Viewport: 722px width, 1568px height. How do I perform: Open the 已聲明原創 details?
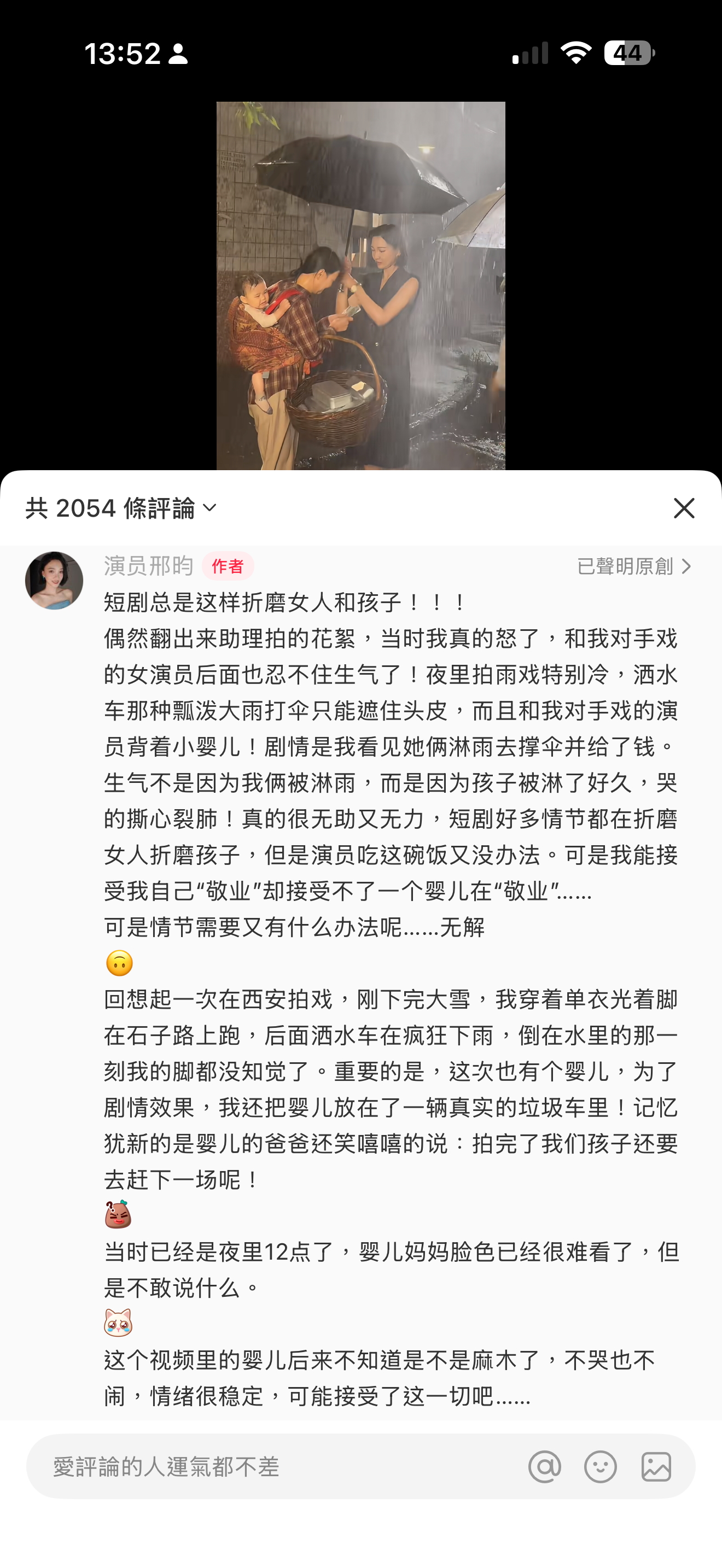point(634,567)
